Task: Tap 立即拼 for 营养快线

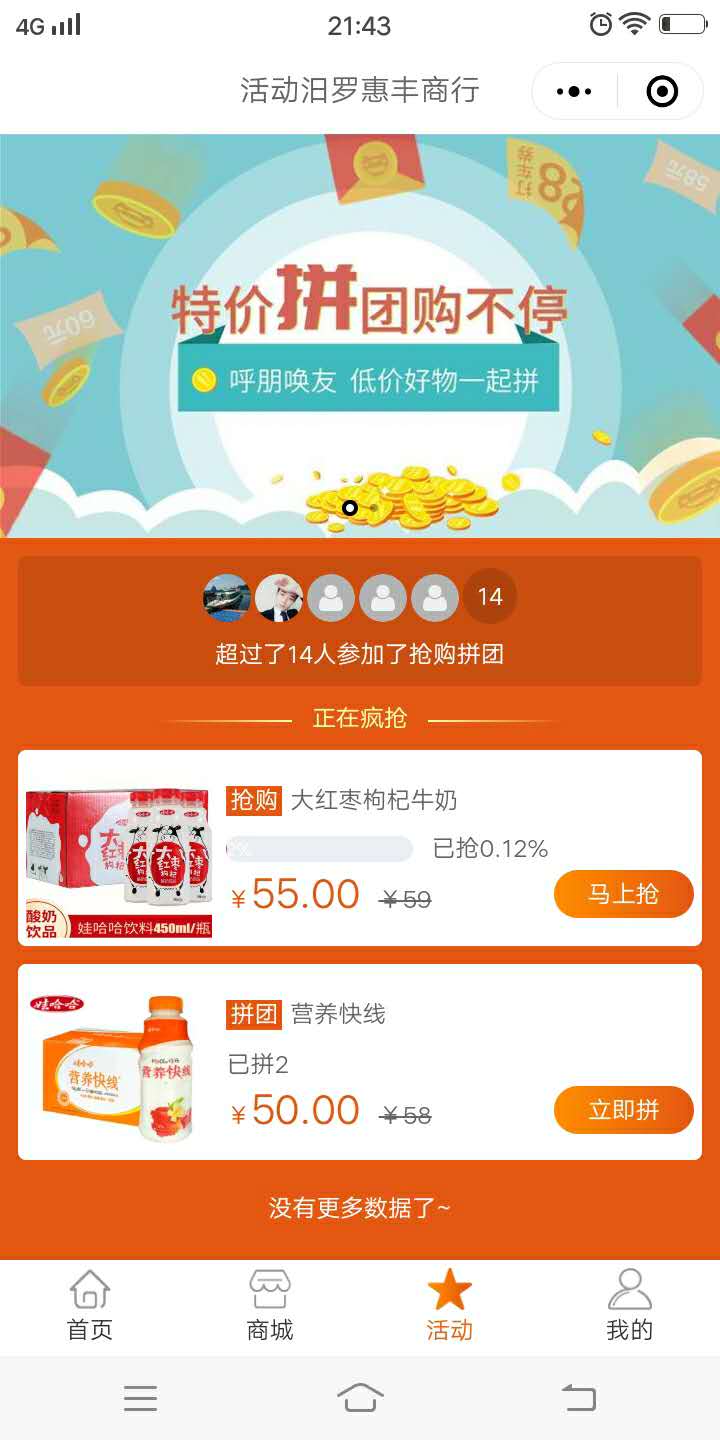Action: 623,1109
